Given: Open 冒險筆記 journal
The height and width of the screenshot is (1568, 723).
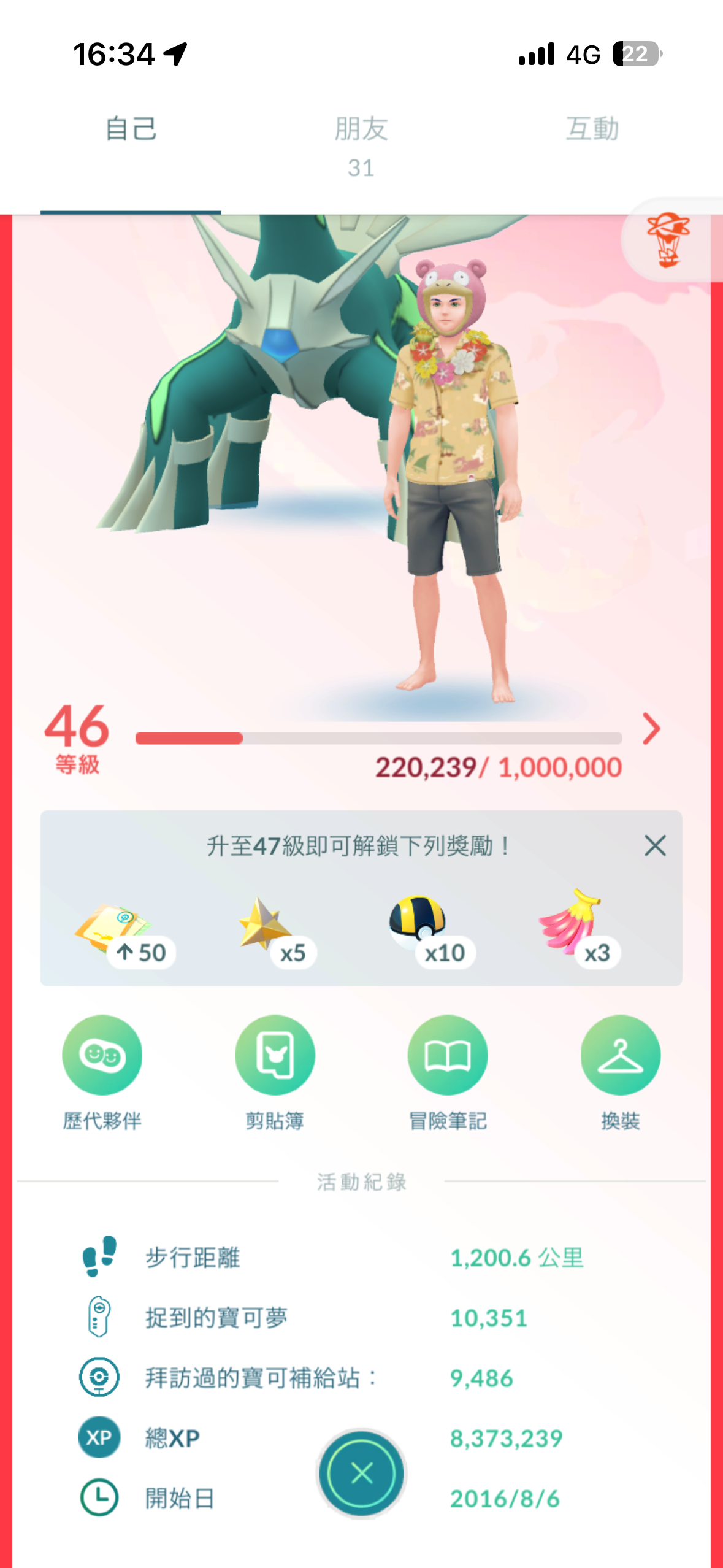Looking at the screenshot, I should click(x=448, y=1056).
